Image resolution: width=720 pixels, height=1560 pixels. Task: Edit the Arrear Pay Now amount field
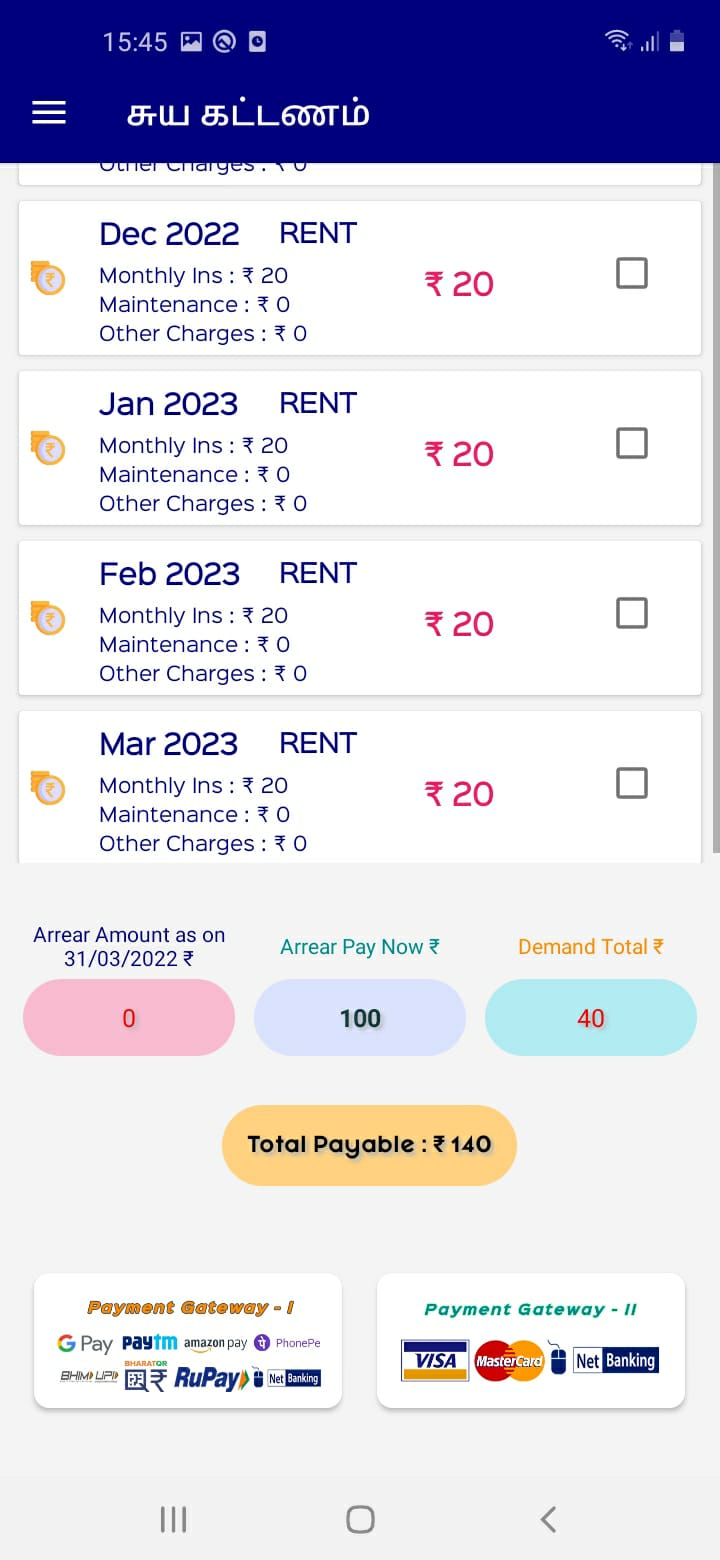coord(360,1018)
